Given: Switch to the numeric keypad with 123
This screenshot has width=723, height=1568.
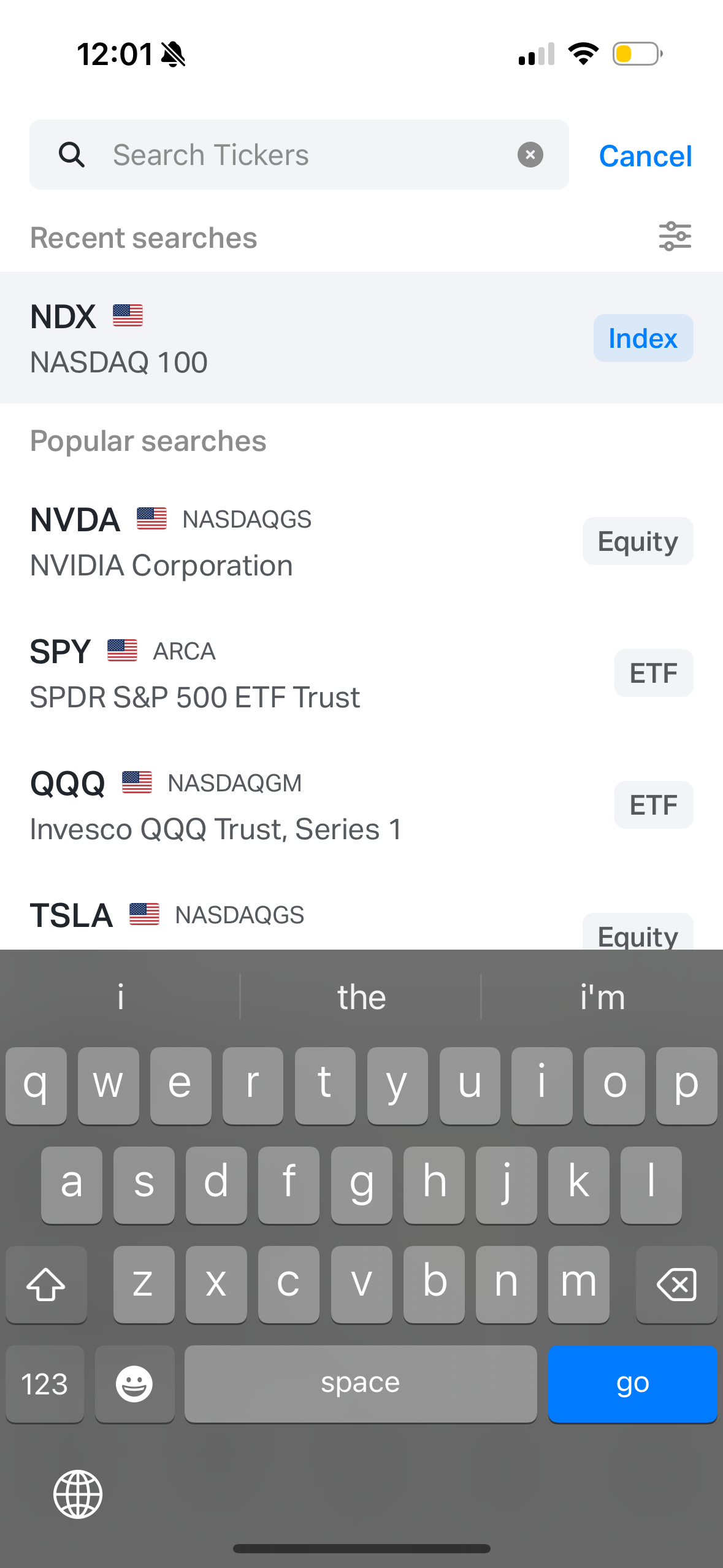Looking at the screenshot, I should [44, 1383].
